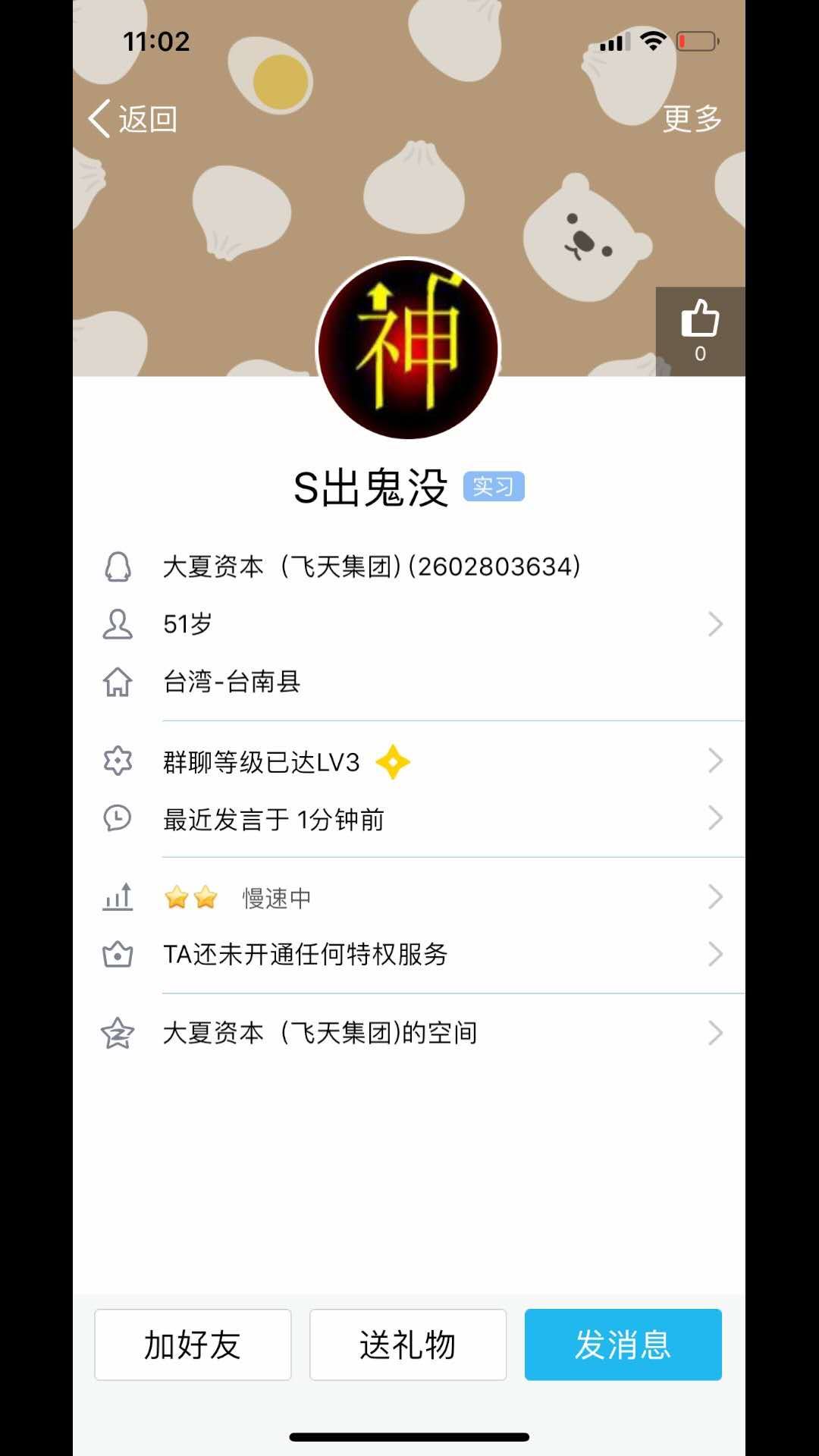Image resolution: width=819 pixels, height=1456 pixels.
Task: Tap 加好友 to add friend
Action: [193, 1345]
